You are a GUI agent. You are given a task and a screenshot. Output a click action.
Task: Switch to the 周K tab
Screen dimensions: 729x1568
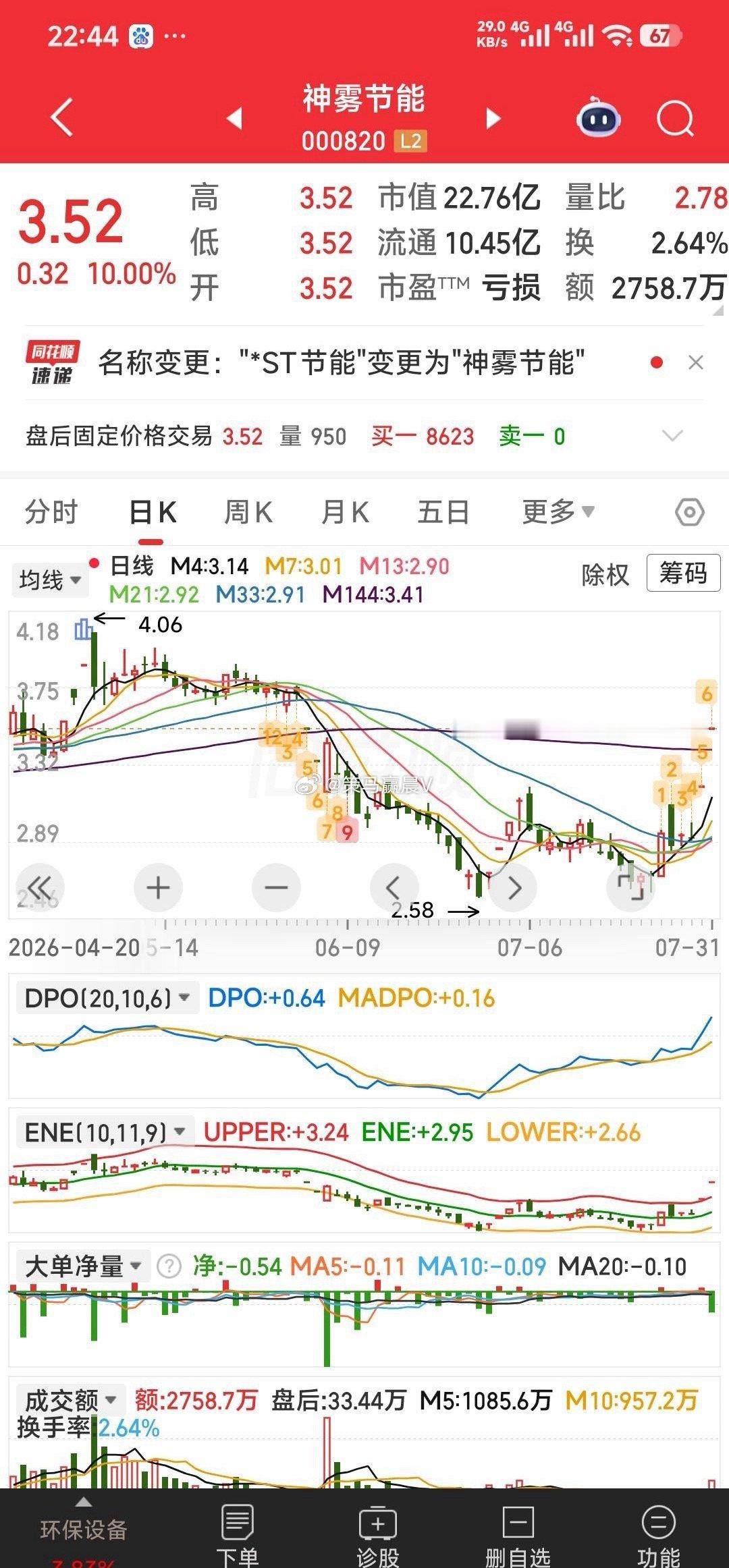pos(248,512)
